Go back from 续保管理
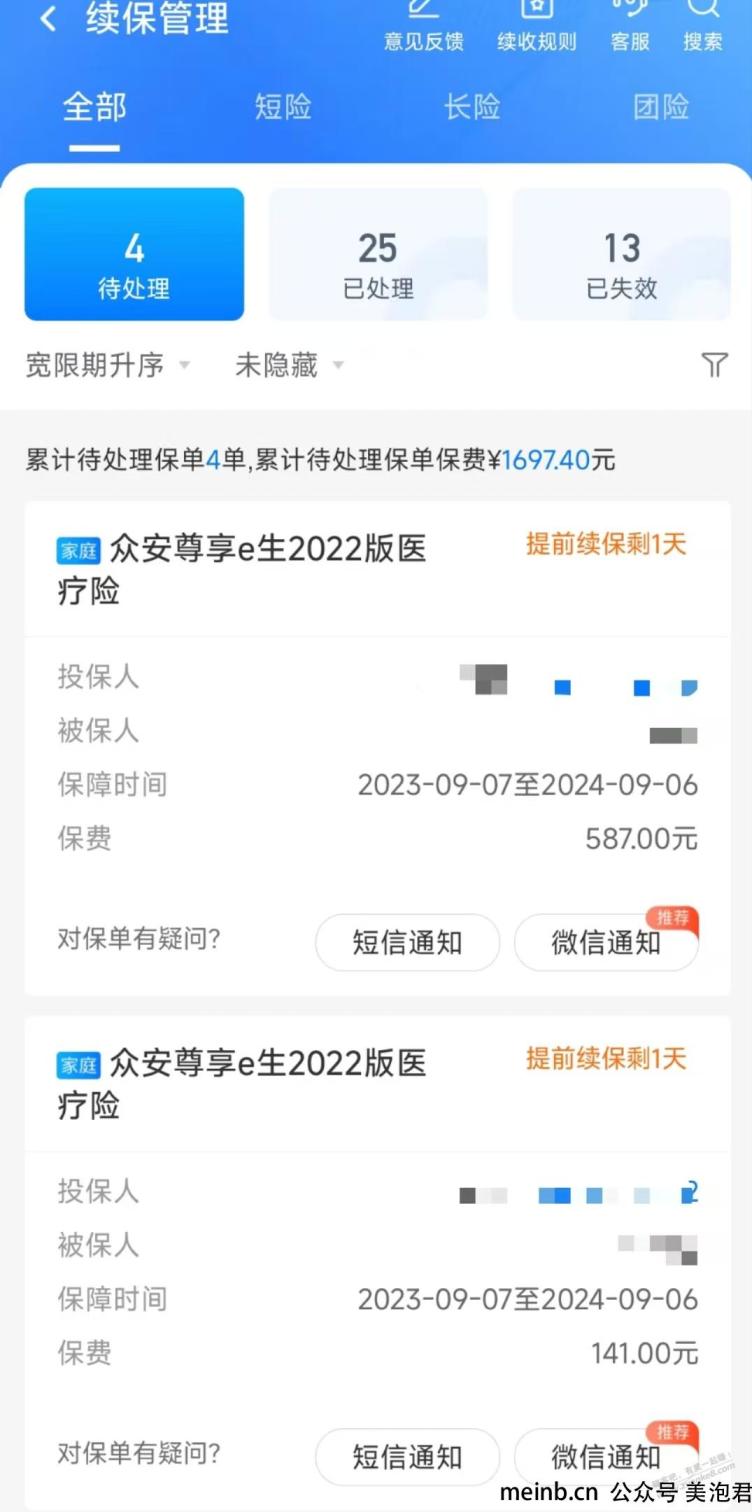The width and height of the screenshot is (752, 1512). click(48, 18)
